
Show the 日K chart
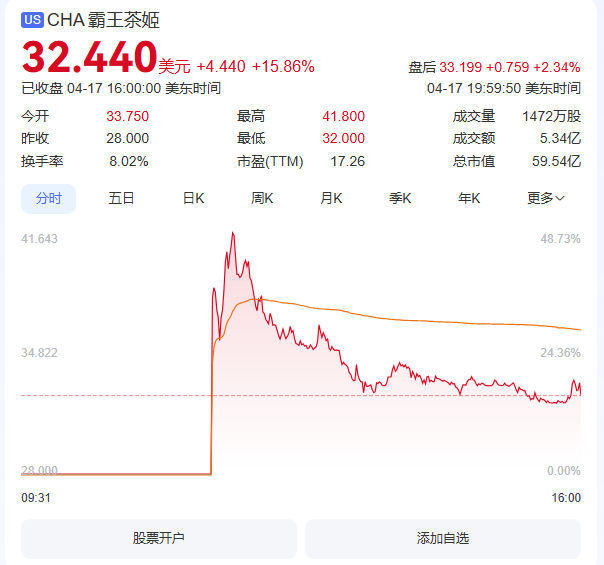(193, 198)
